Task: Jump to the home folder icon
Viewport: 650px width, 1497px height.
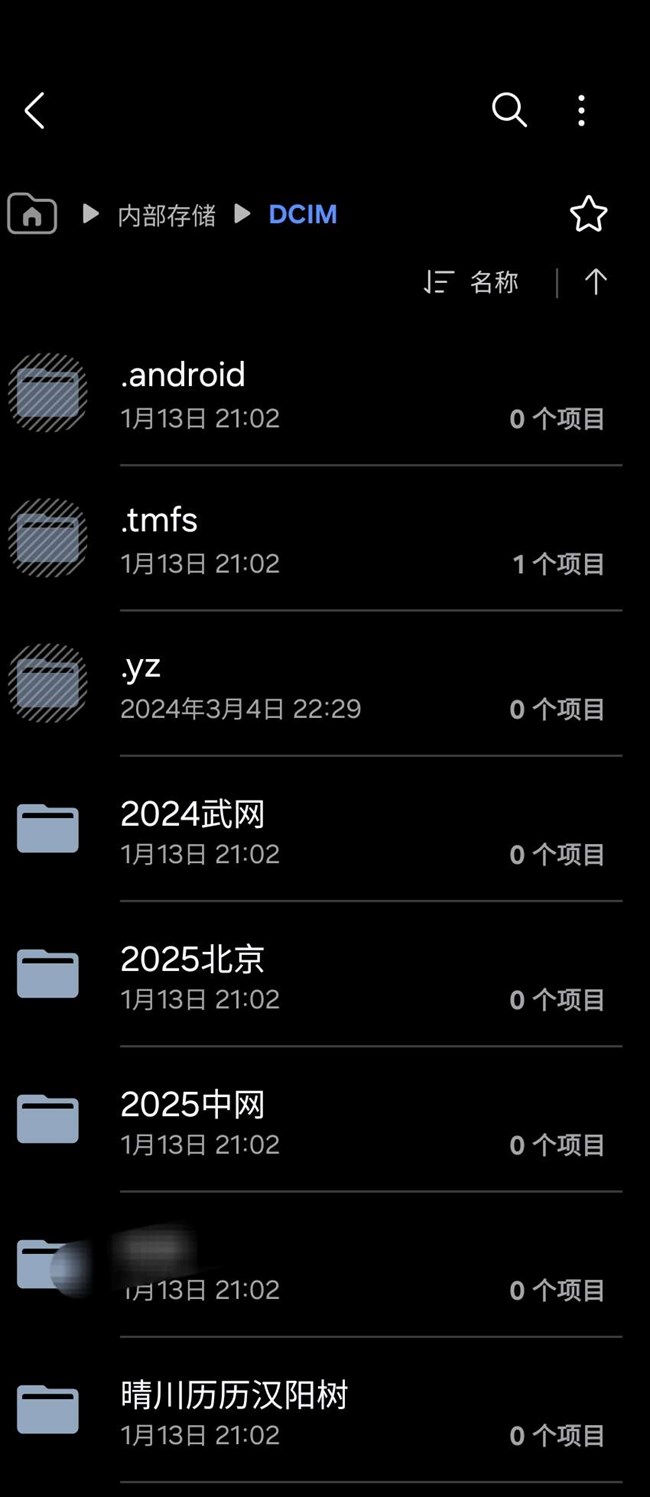Action: tap(32, 214)
